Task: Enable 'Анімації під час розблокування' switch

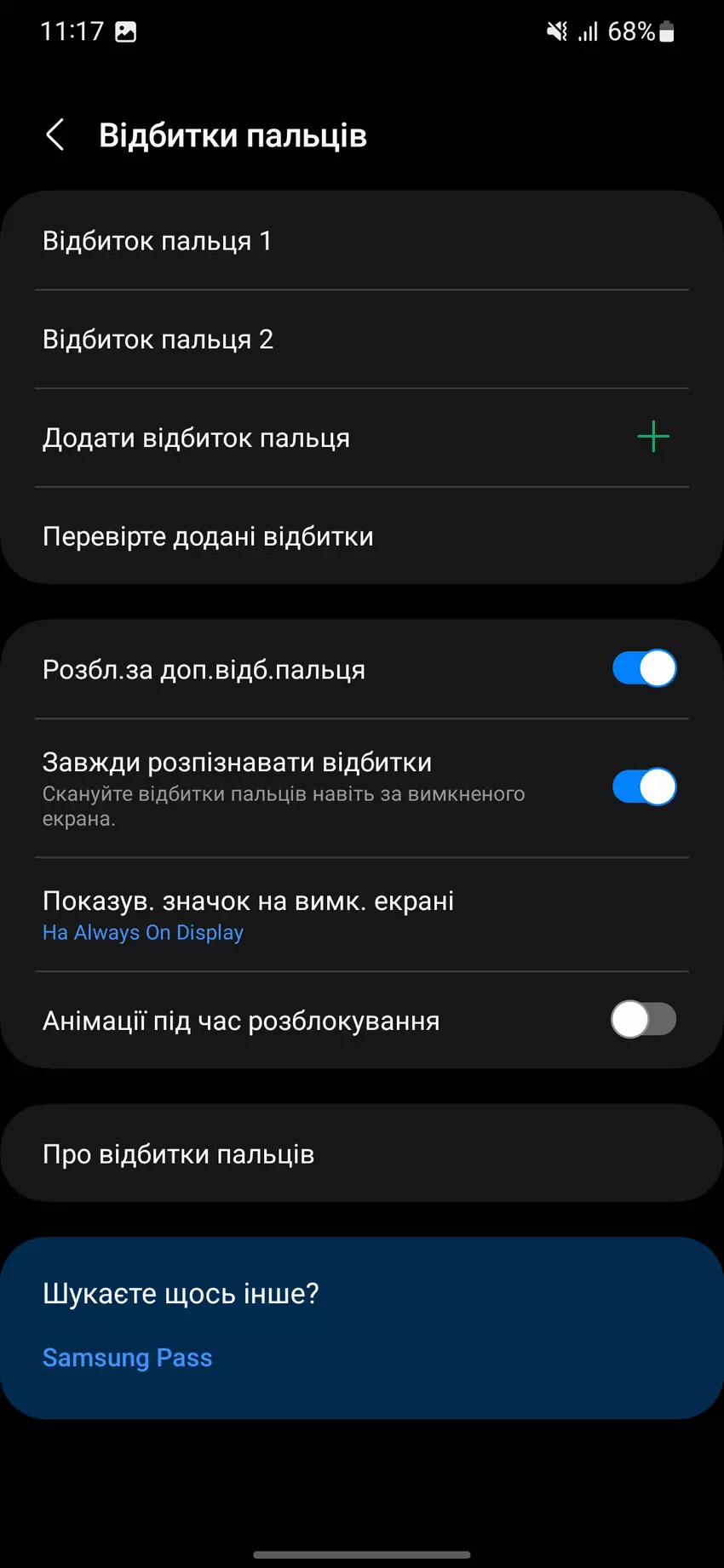Action: (643, 1019)
